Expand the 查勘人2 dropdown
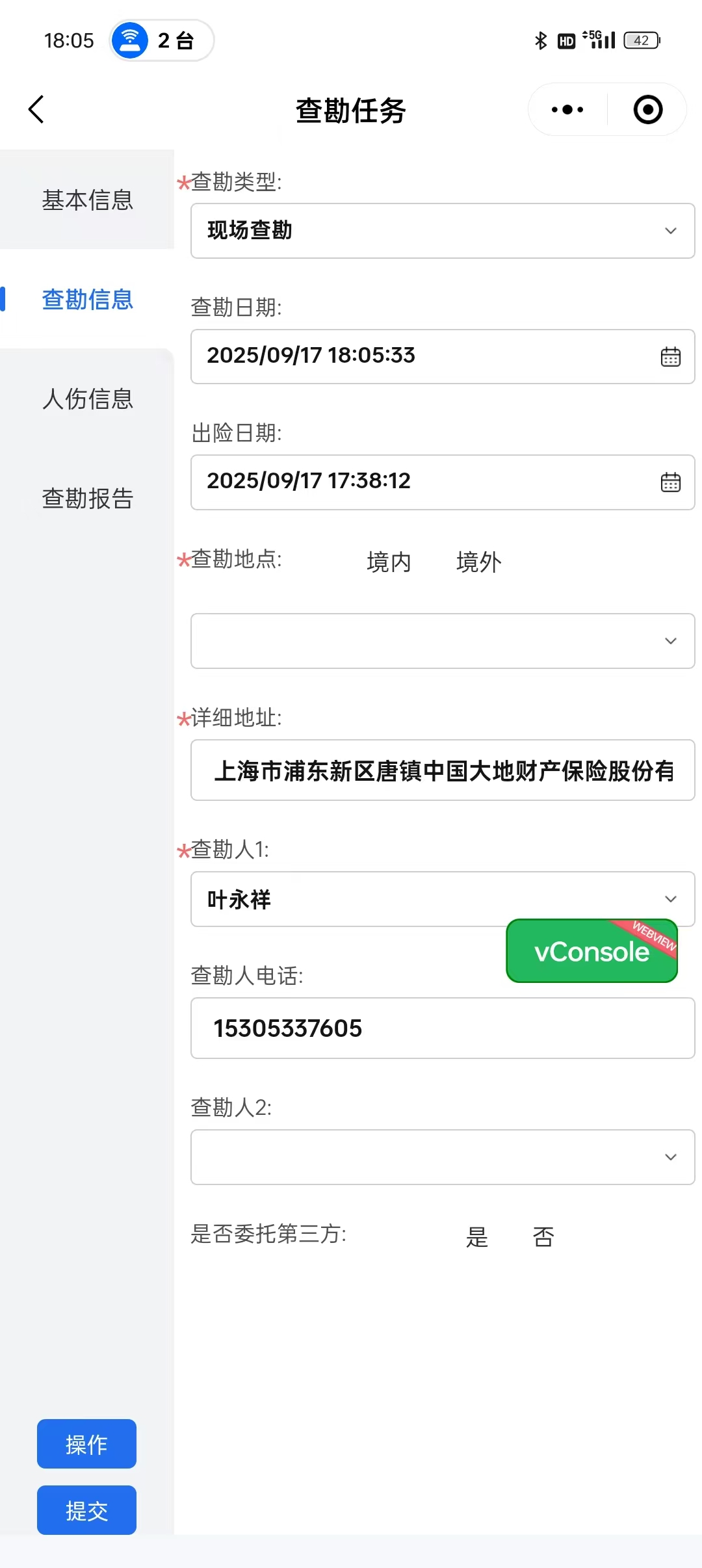Viewport: 702px width, 1568px height. coord(442,1157)
